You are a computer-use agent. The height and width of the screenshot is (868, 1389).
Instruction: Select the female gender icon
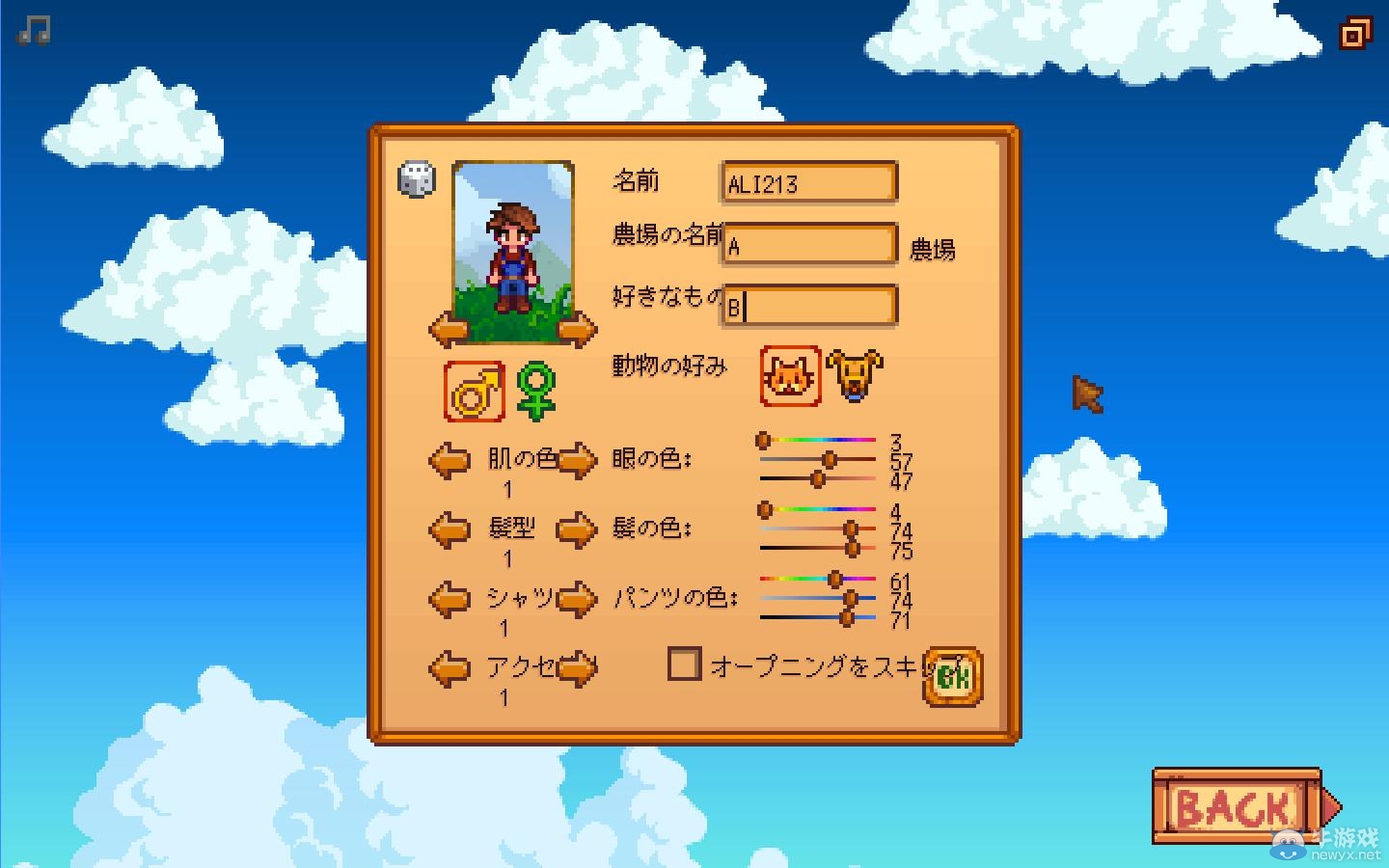(535, 392)
